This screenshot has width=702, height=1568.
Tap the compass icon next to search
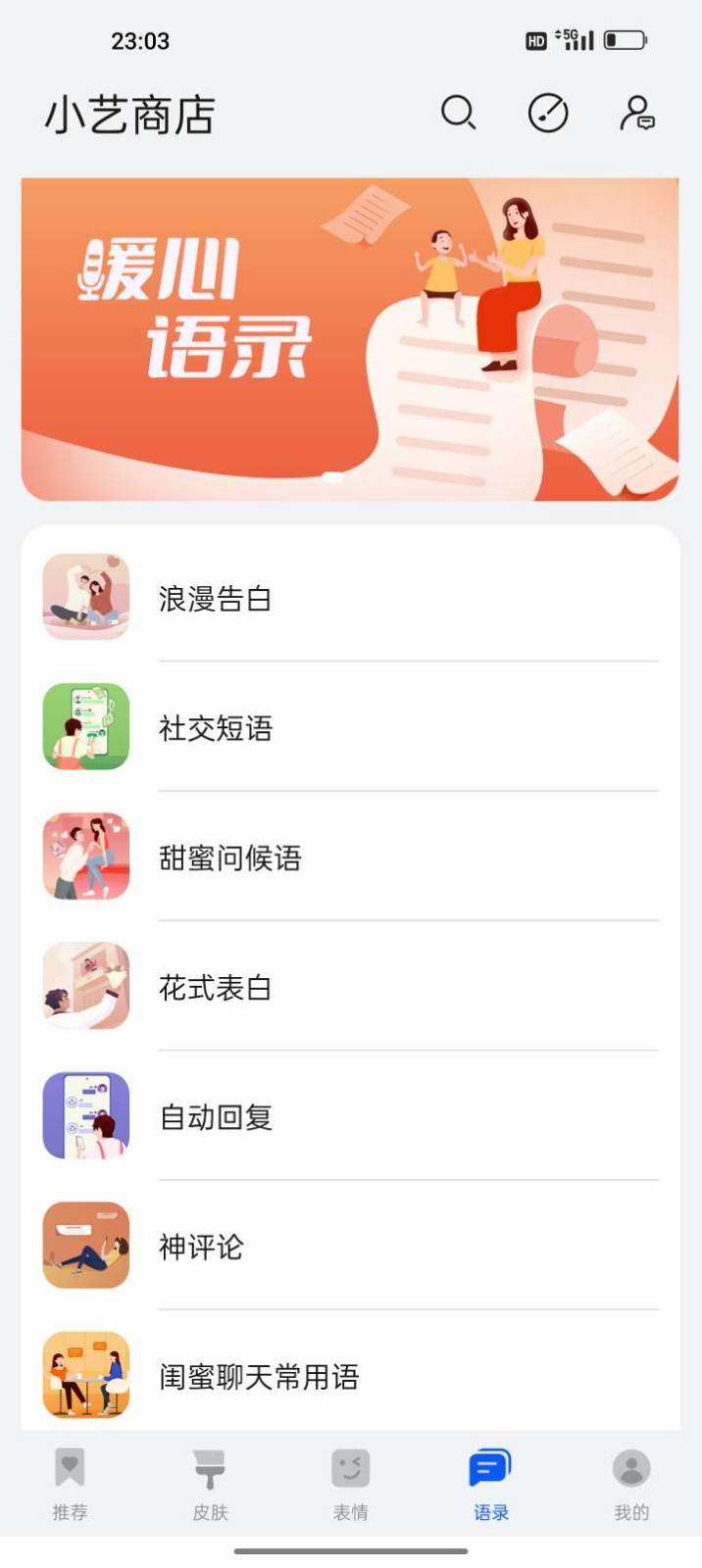coord(548,113)
